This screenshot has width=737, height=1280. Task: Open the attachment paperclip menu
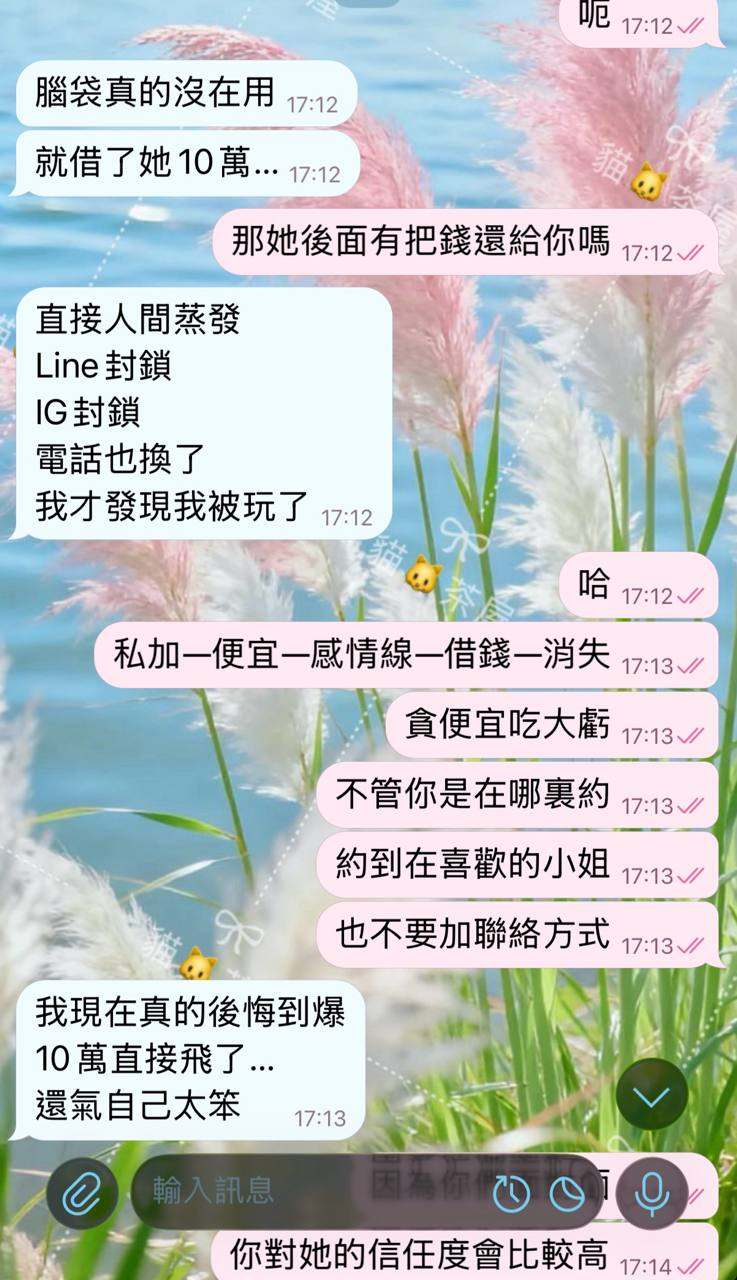pyautogui.click(x=82, y=1193)
